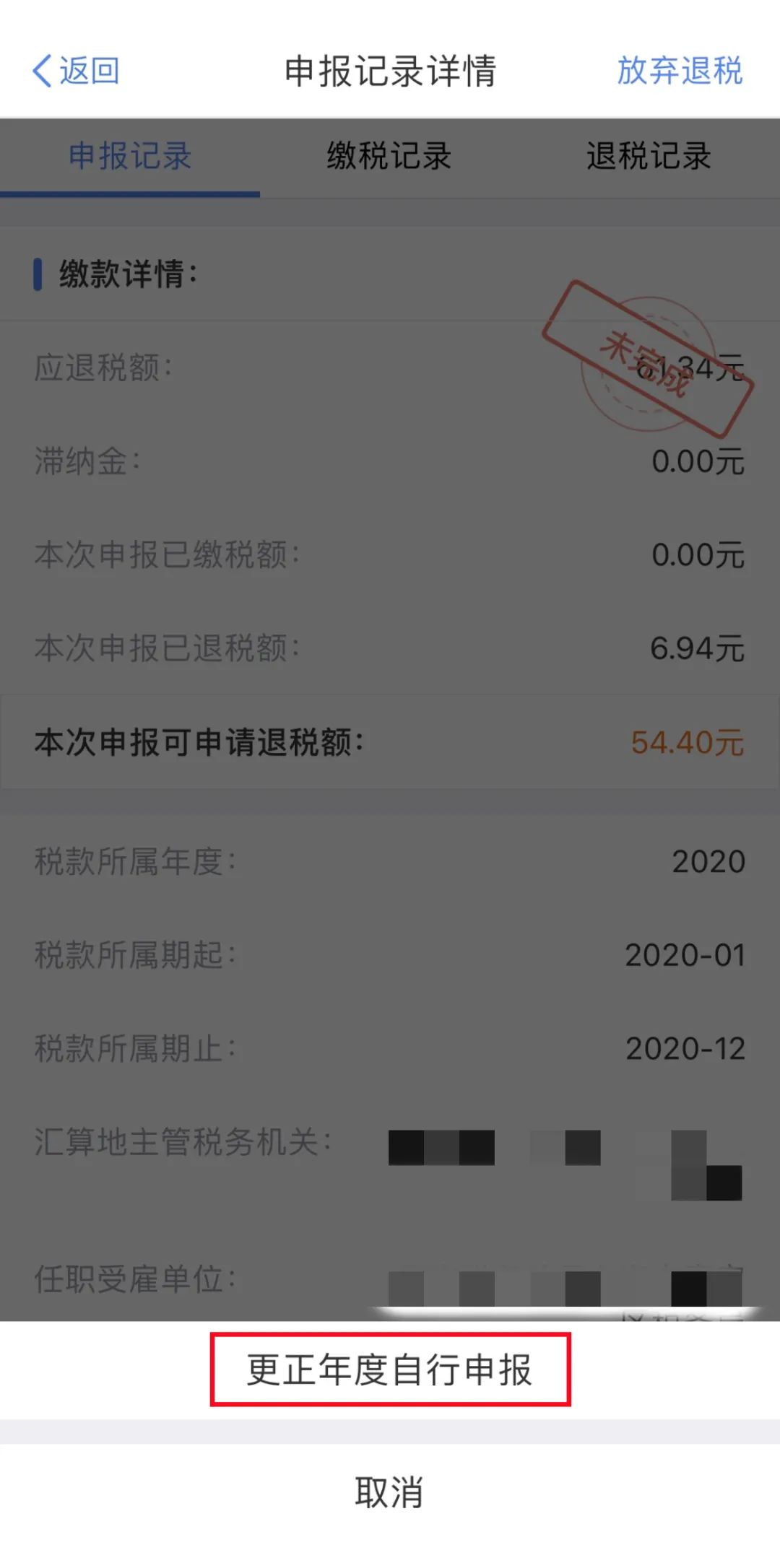
Task: Select 更正年度自行申报 option
Action: tap(390, 1369)
